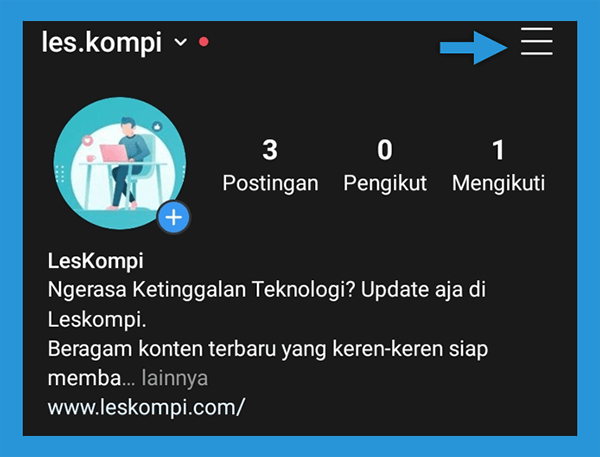The image size is (600, 457).
Task: Tap the plus badge to add story
Action: point(174,216)
